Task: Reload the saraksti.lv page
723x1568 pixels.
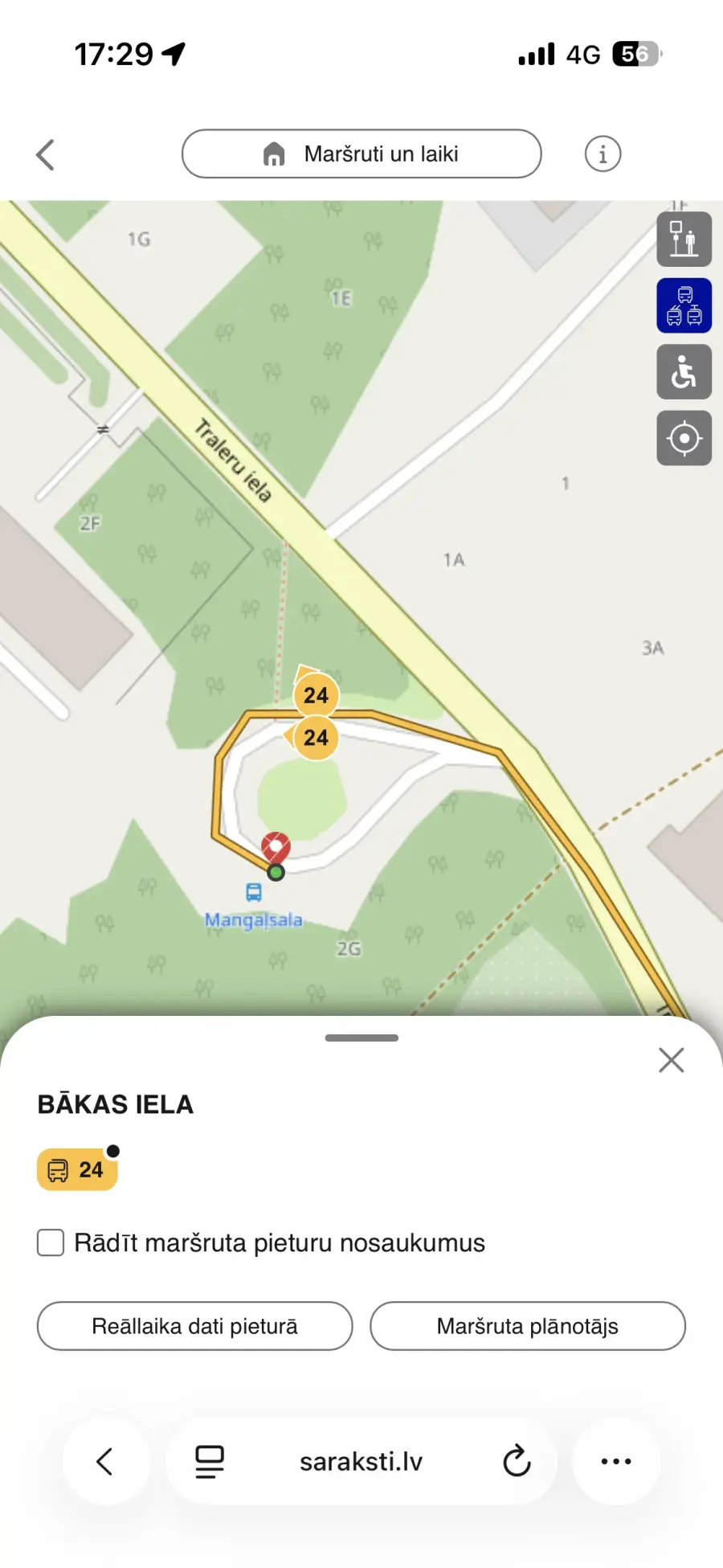Action: [x=517, y=1461]
